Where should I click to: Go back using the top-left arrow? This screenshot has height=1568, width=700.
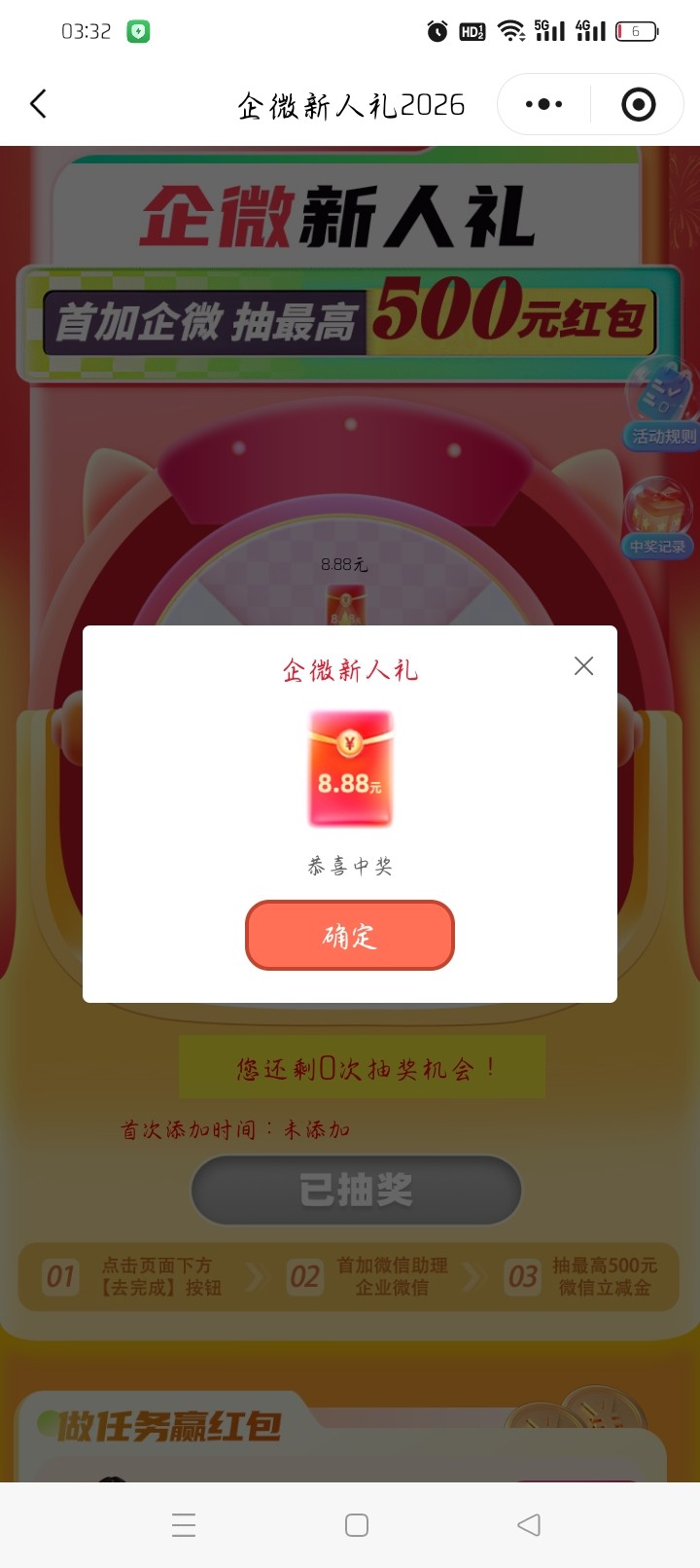point(39,104)
